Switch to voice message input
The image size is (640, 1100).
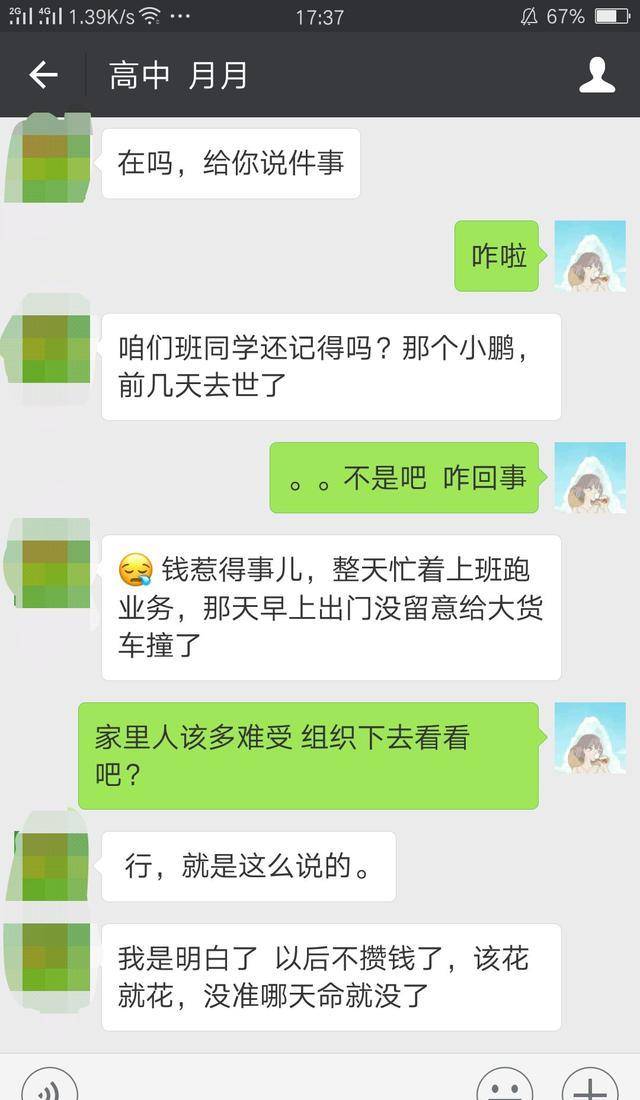[49, 1089]
